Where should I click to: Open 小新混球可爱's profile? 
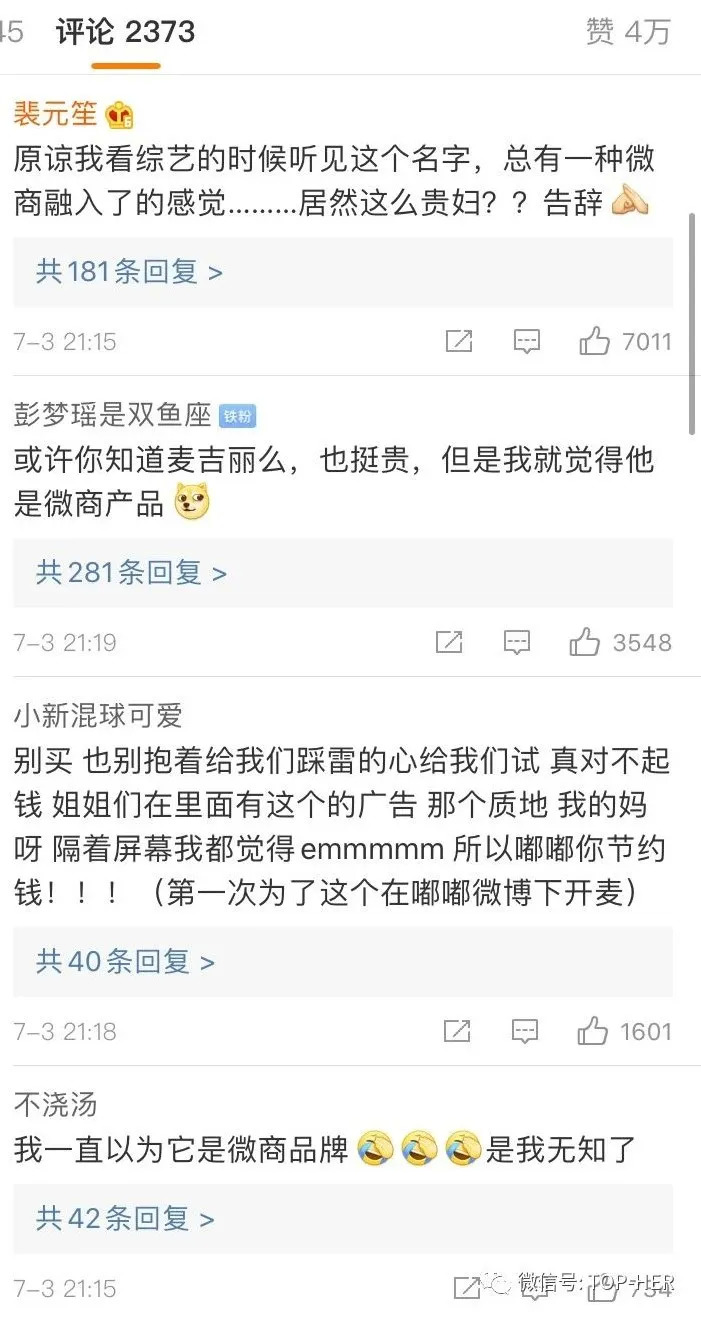click(98, 715)
